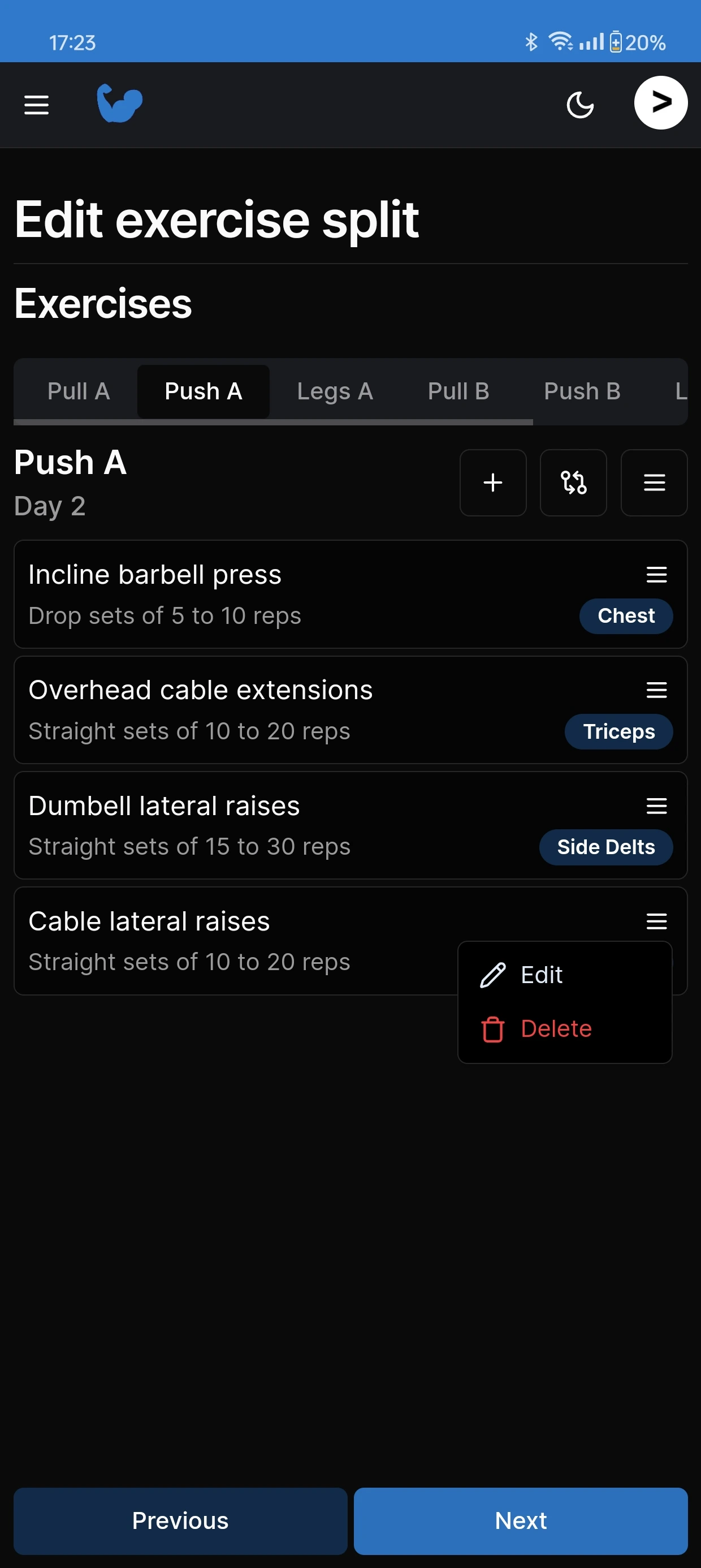Delete the Cable lateral raises exercise
This screenshot has height=1568, width=701.
[555, 1029]
